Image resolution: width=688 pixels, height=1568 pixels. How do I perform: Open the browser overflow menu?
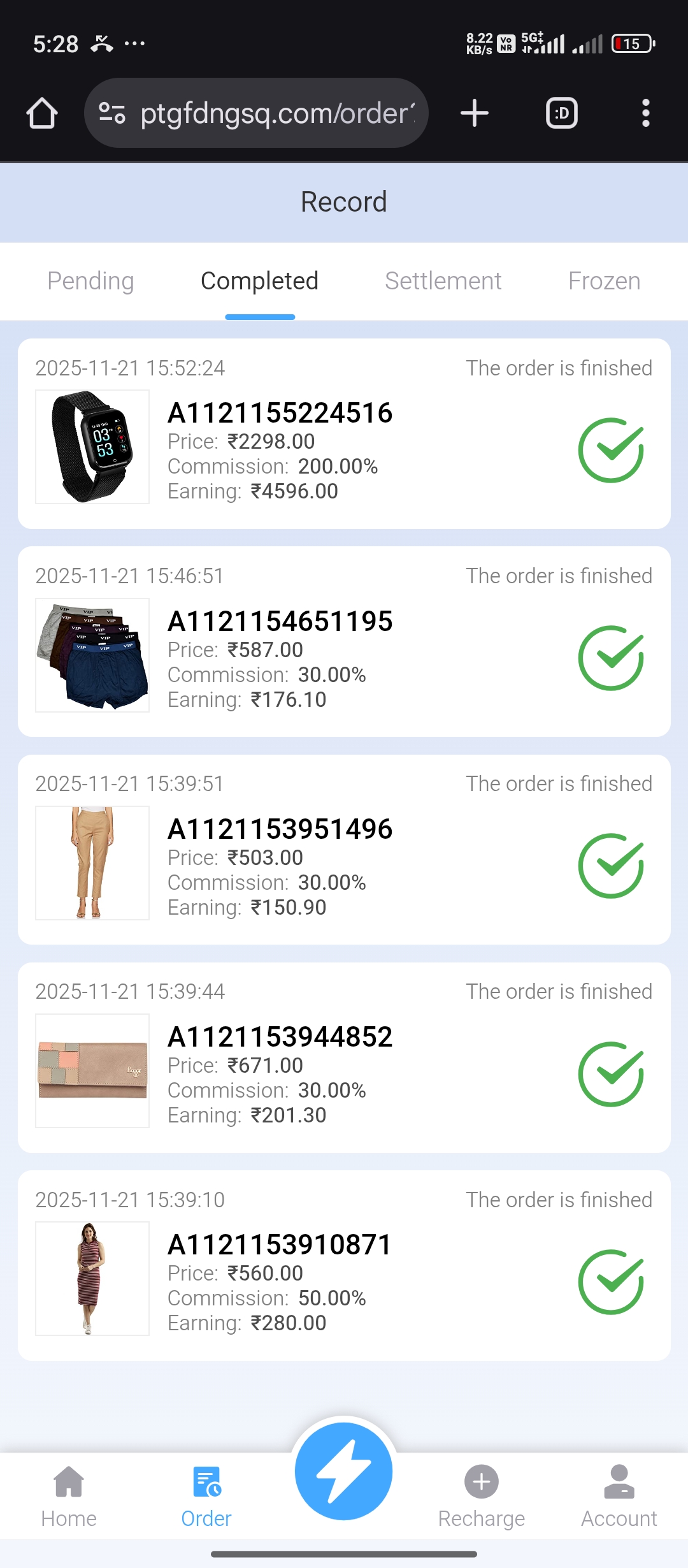point(645,113)
